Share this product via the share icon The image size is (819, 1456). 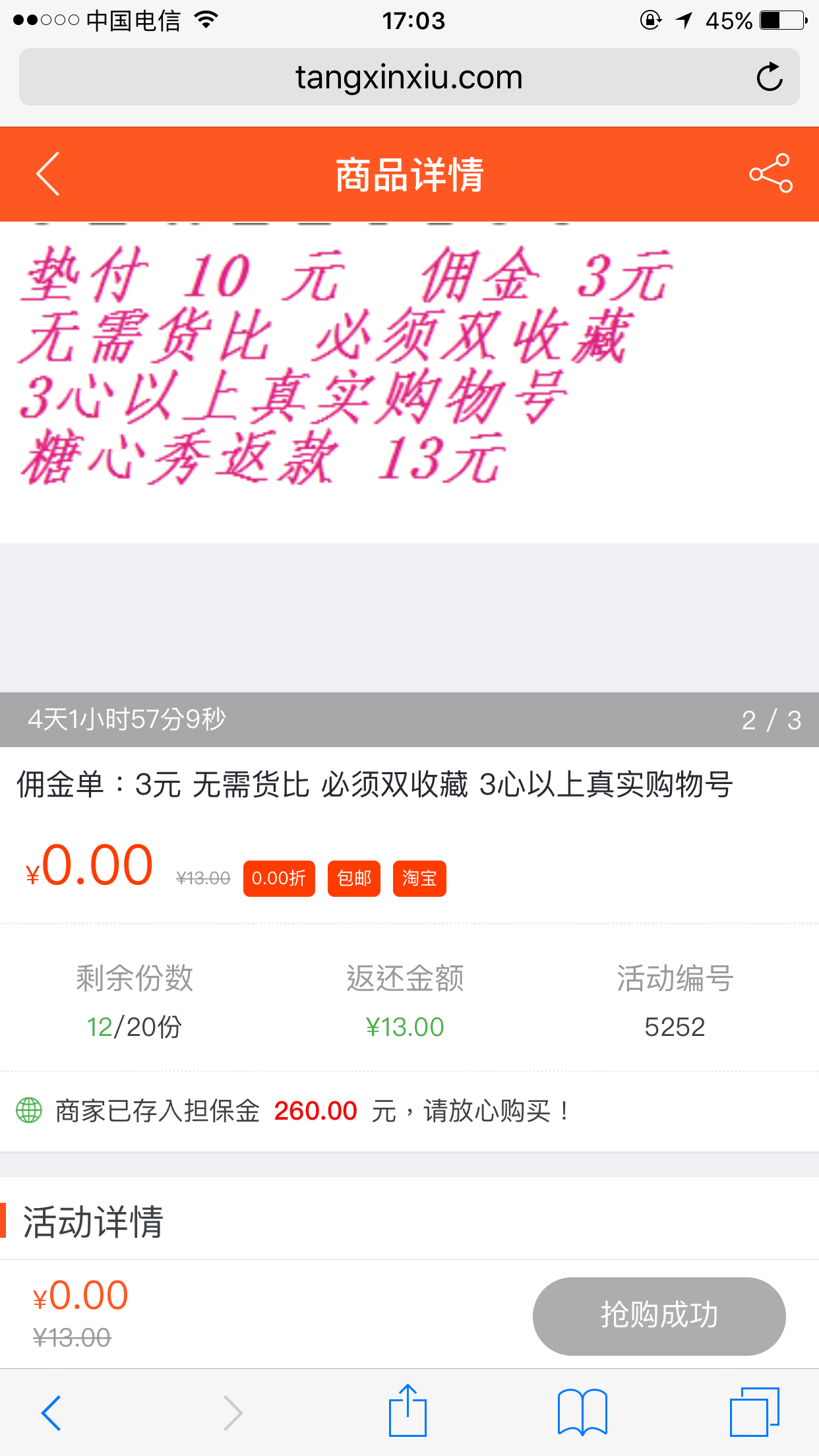(x=771, y=173)
